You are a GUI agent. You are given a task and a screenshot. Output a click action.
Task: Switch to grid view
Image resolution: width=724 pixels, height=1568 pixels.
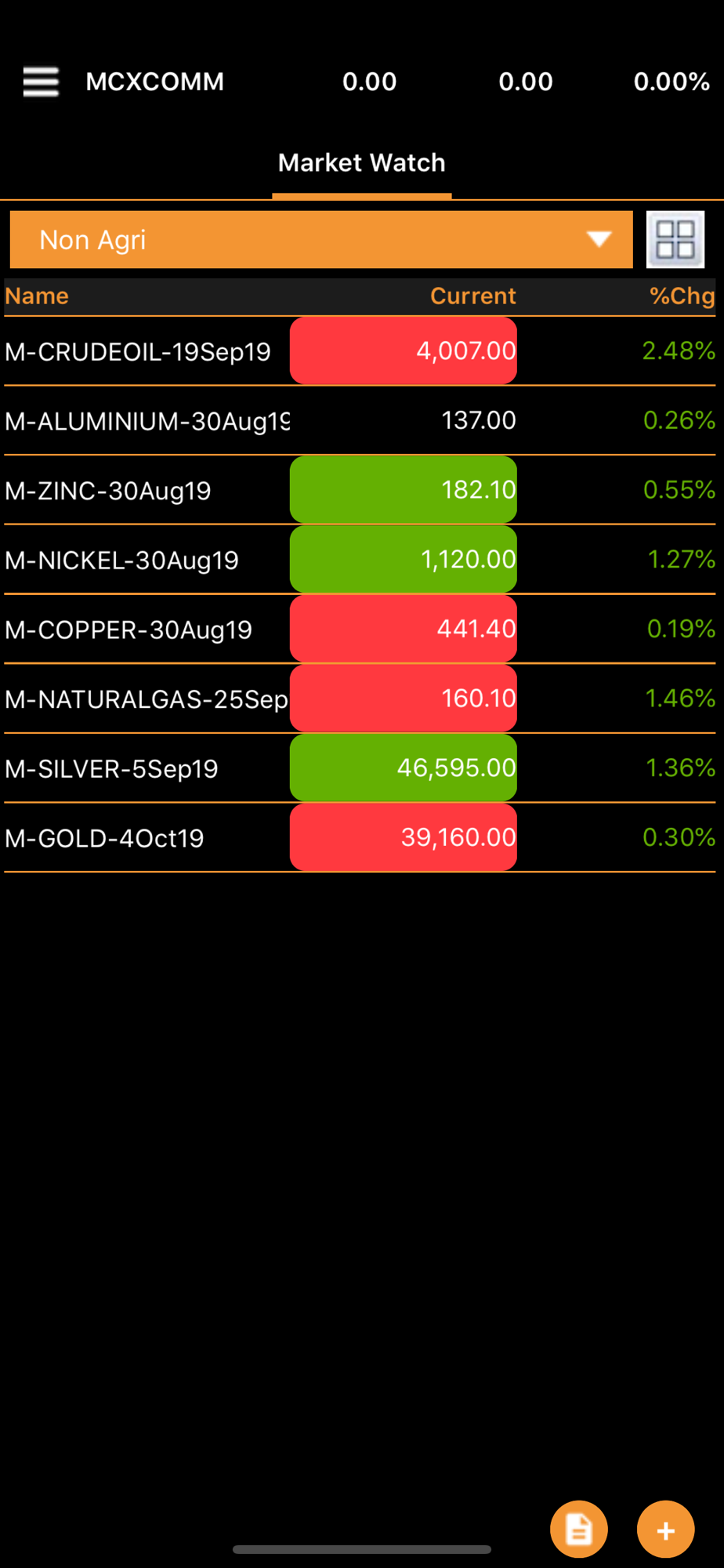tap(675, 239)
